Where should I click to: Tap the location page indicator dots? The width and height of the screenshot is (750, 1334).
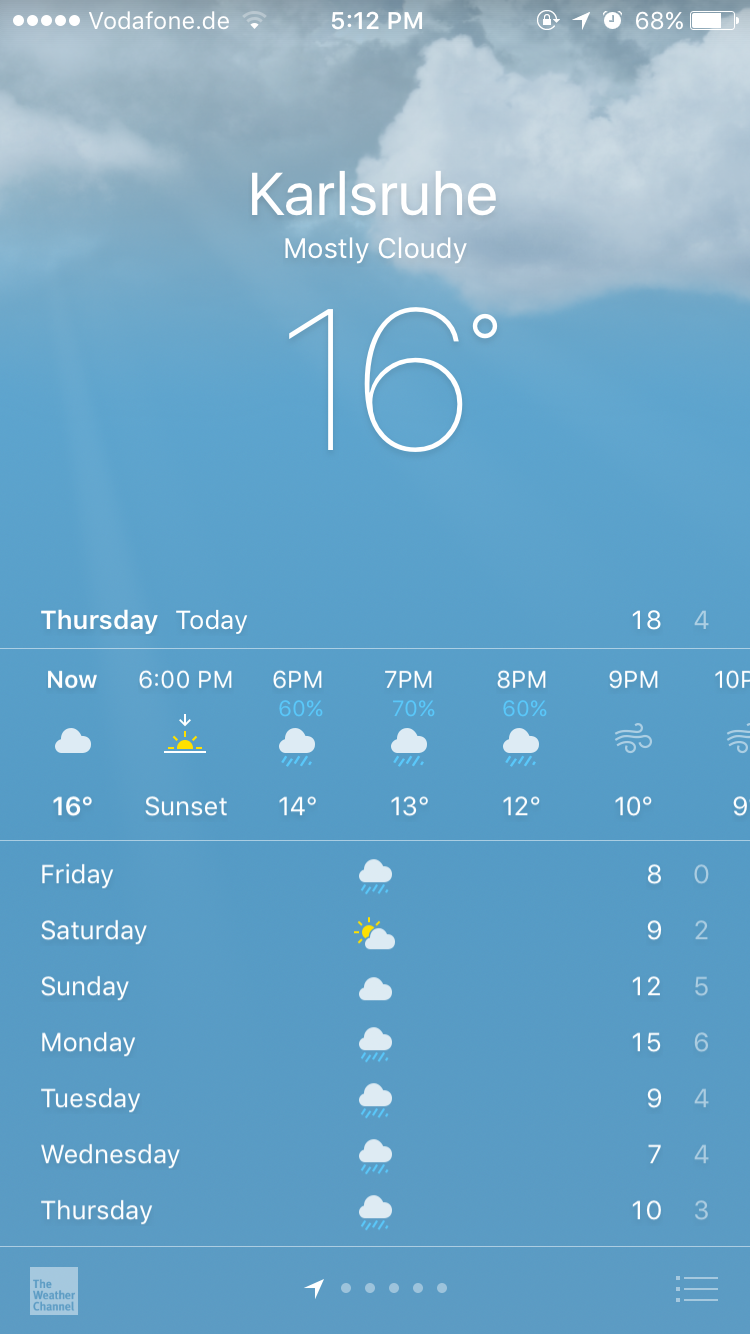[x=376, y=1289]
